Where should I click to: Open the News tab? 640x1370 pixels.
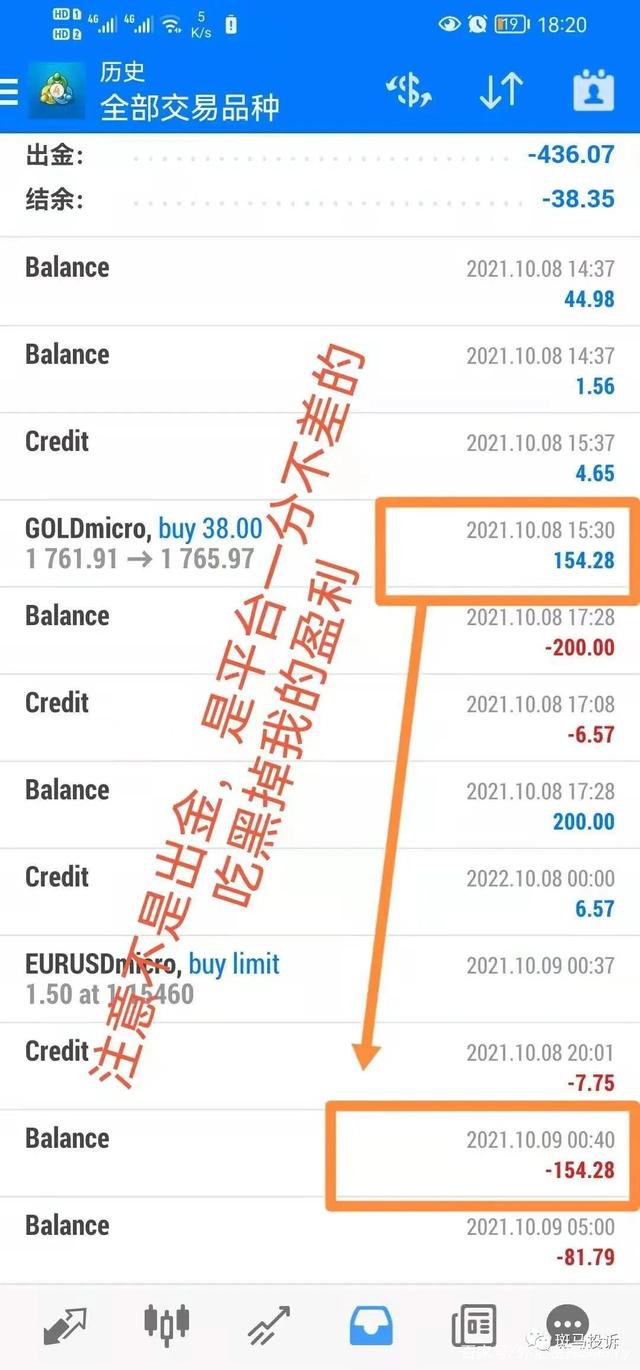473,1325
